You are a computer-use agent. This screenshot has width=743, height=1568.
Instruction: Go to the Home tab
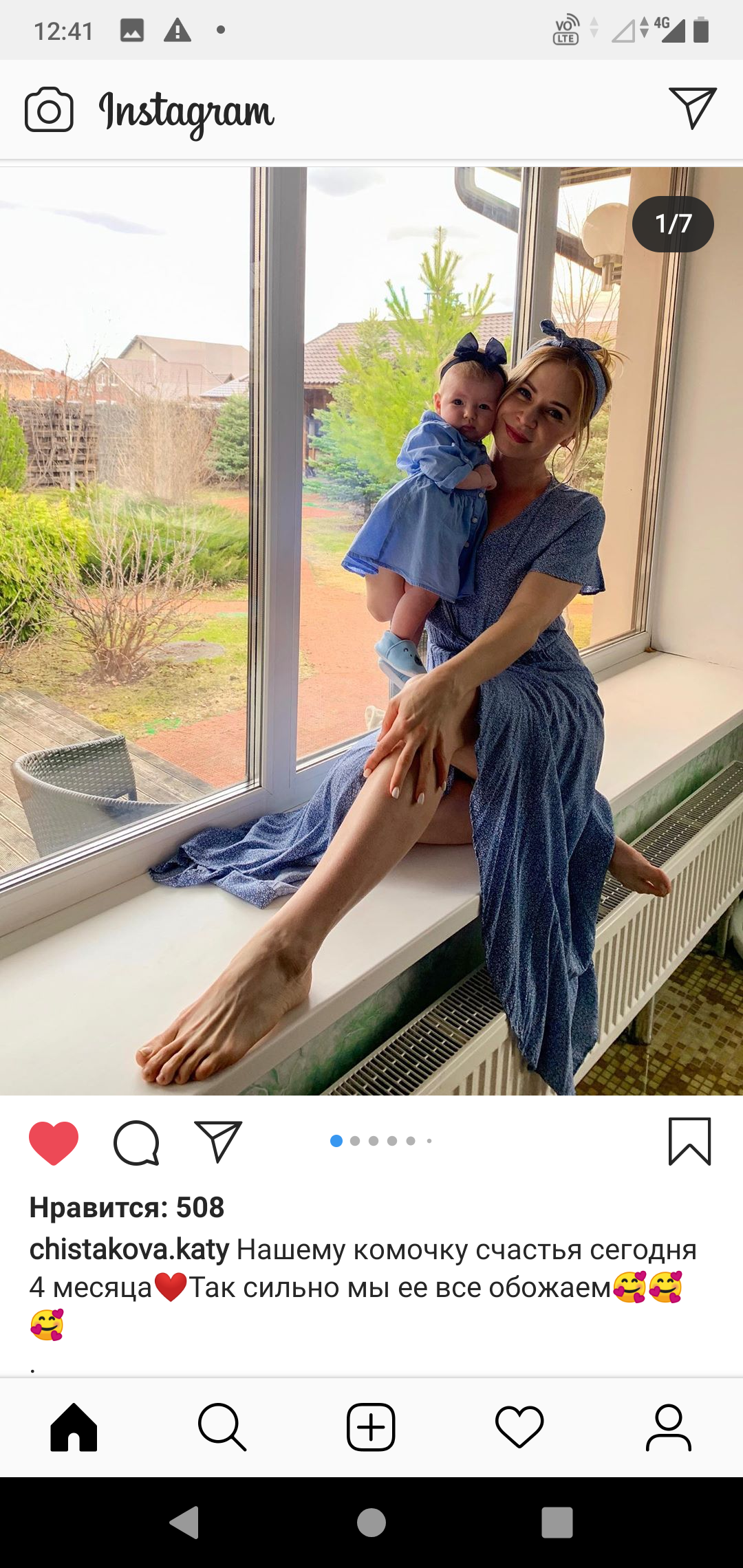pyautogui.click(x=74, y=1428)
